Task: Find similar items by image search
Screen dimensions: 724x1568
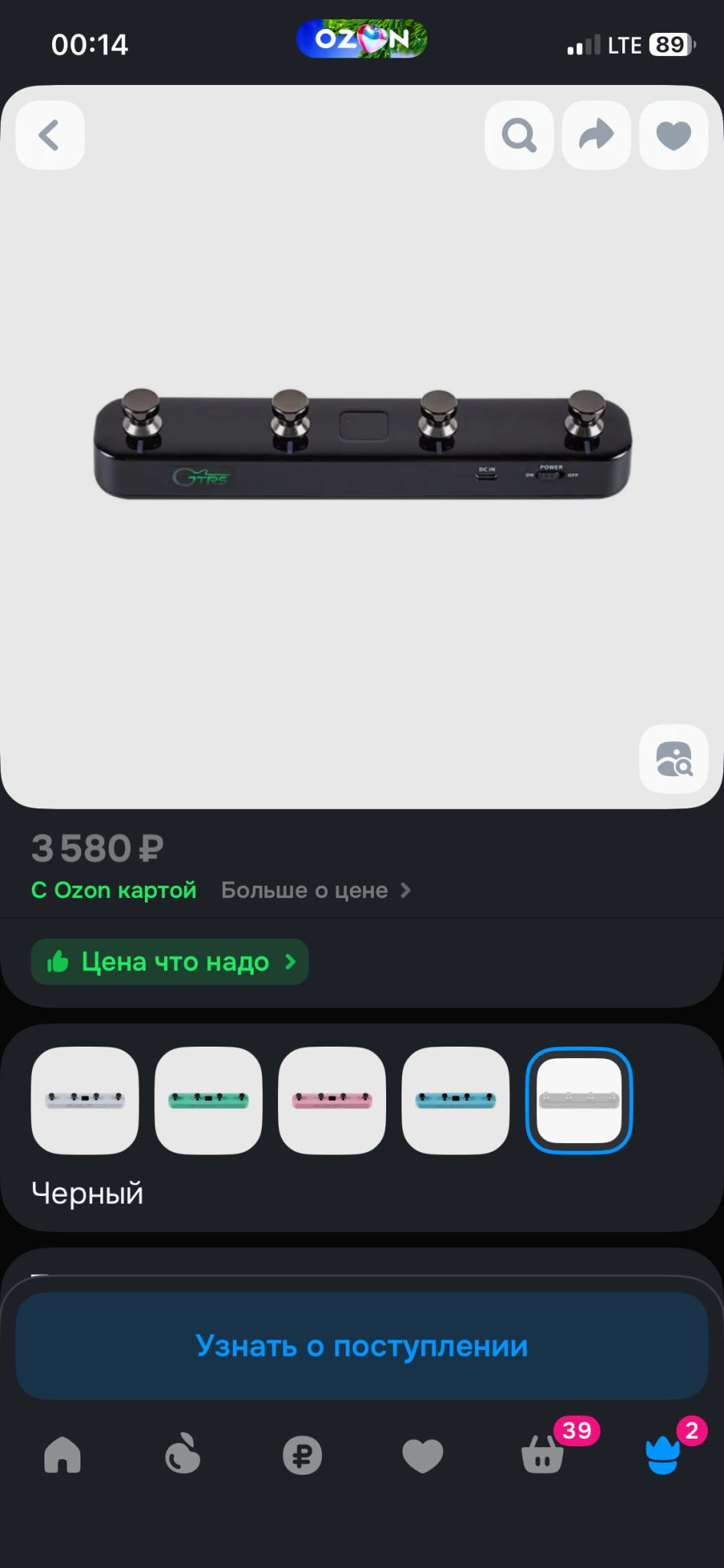Action: click(673, 759)
